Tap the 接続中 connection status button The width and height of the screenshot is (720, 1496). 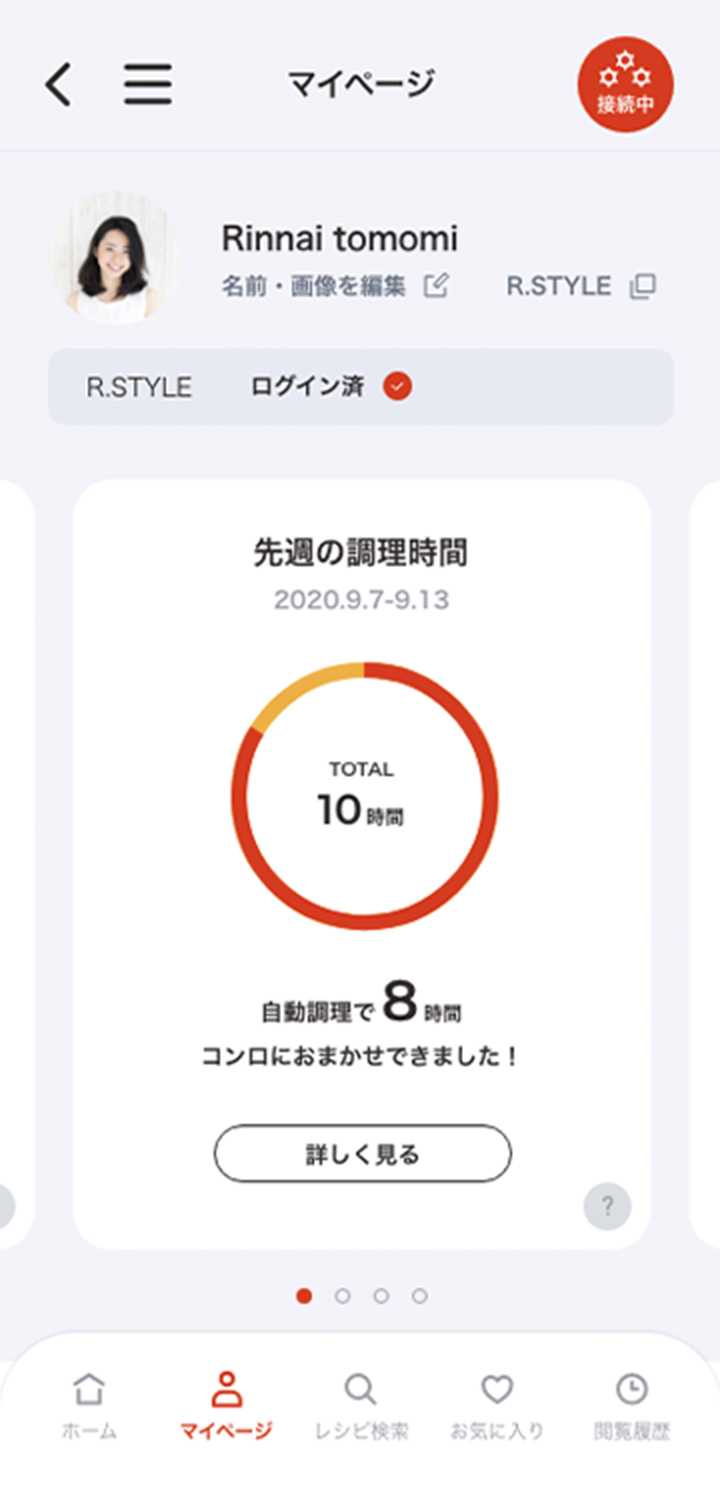tap(625, 86)
